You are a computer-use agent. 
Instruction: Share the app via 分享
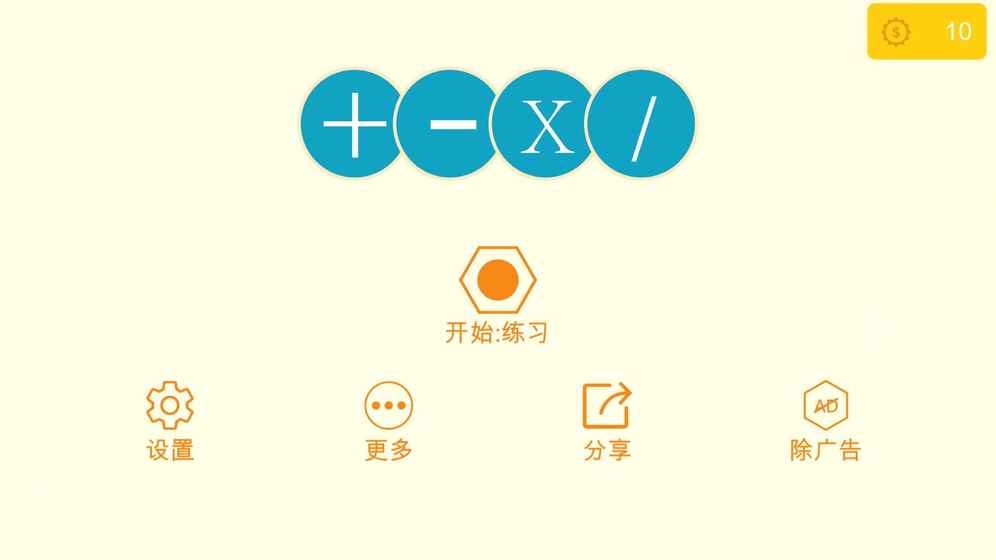click(x=607, y=406)
